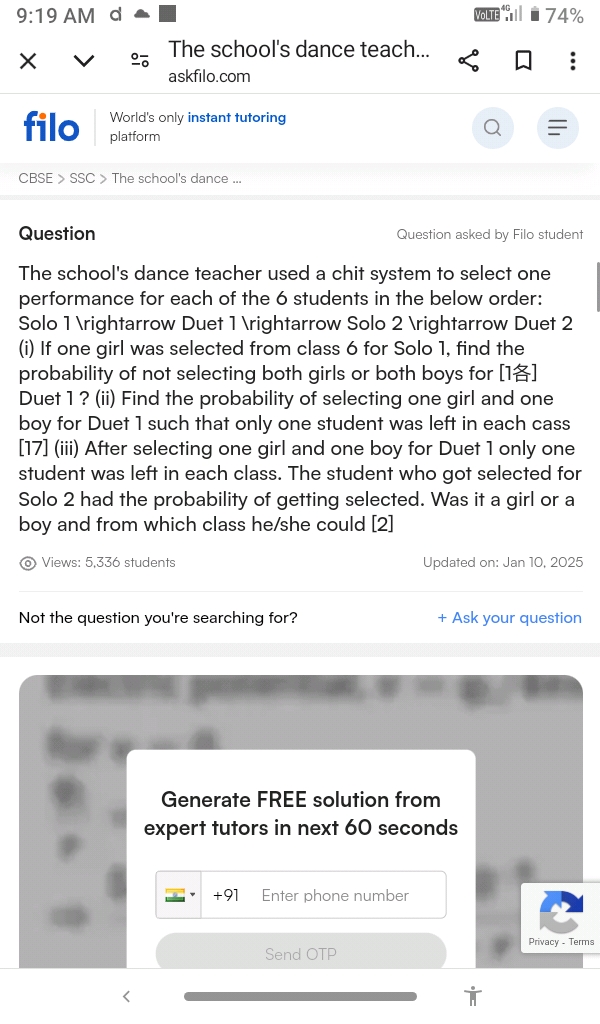Open the SSC breadcrumb link
Viewport: 600px width, 1024px height.
(x=82, y=178)
